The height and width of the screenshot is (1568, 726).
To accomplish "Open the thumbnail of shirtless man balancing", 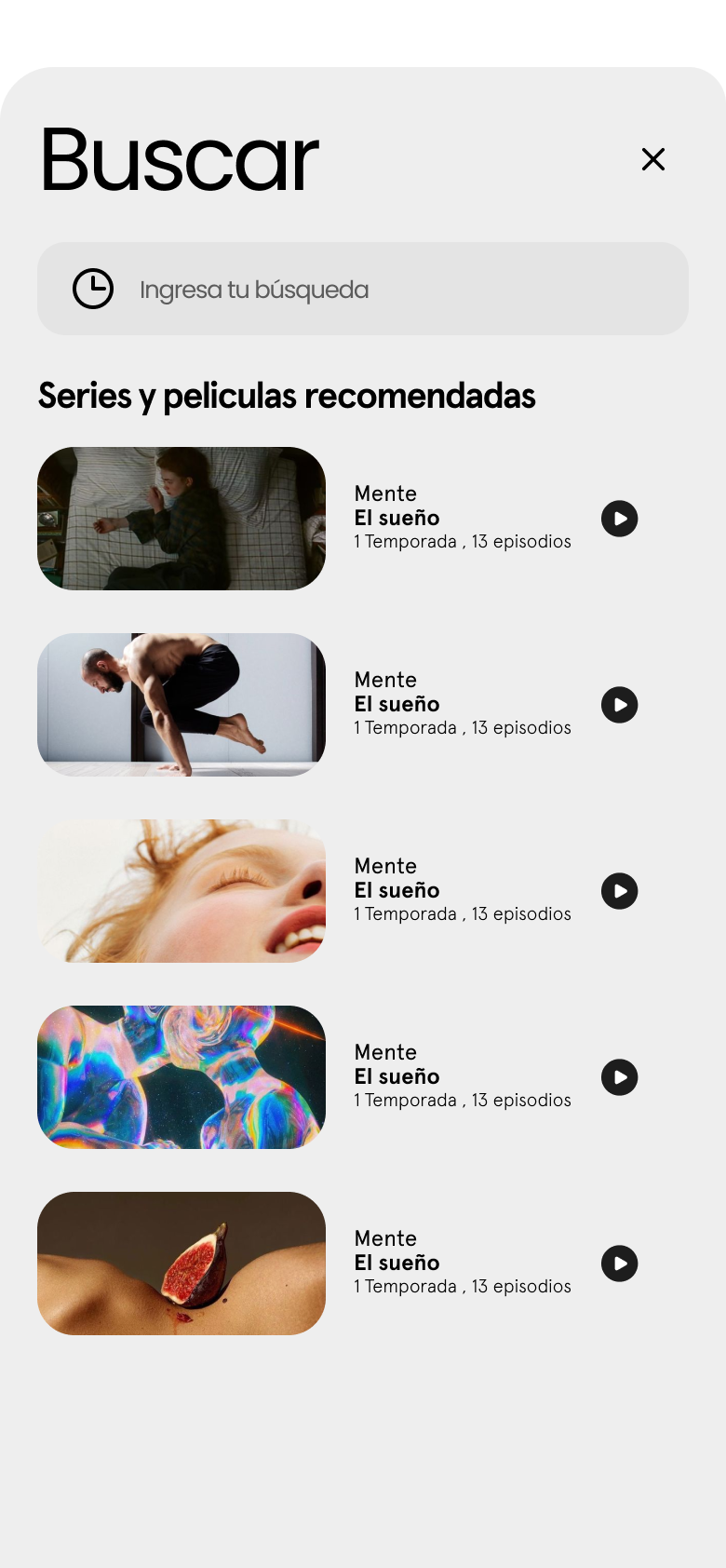I will tap(181, 705).
